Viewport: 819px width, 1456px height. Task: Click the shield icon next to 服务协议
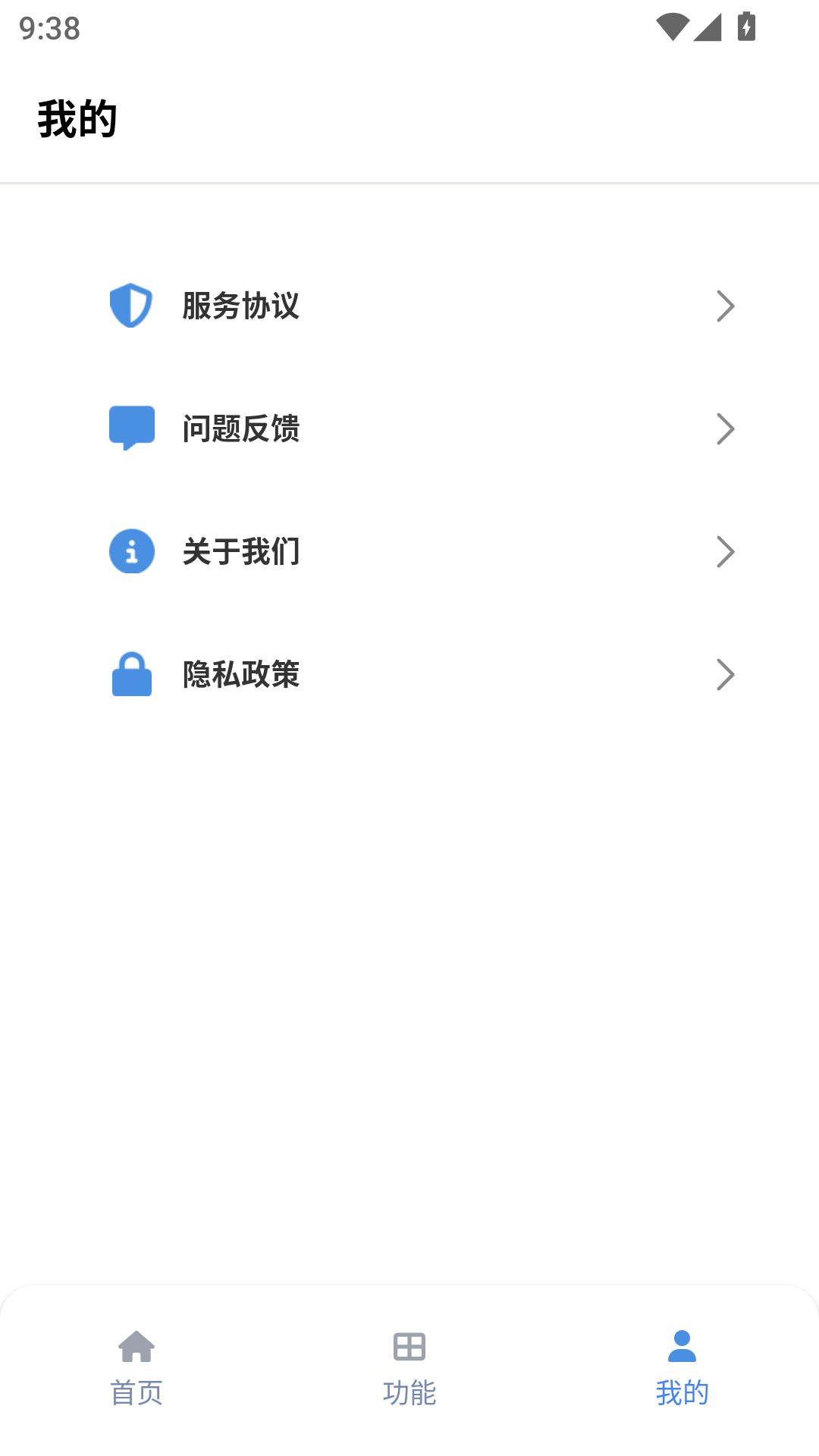point(132,306)
